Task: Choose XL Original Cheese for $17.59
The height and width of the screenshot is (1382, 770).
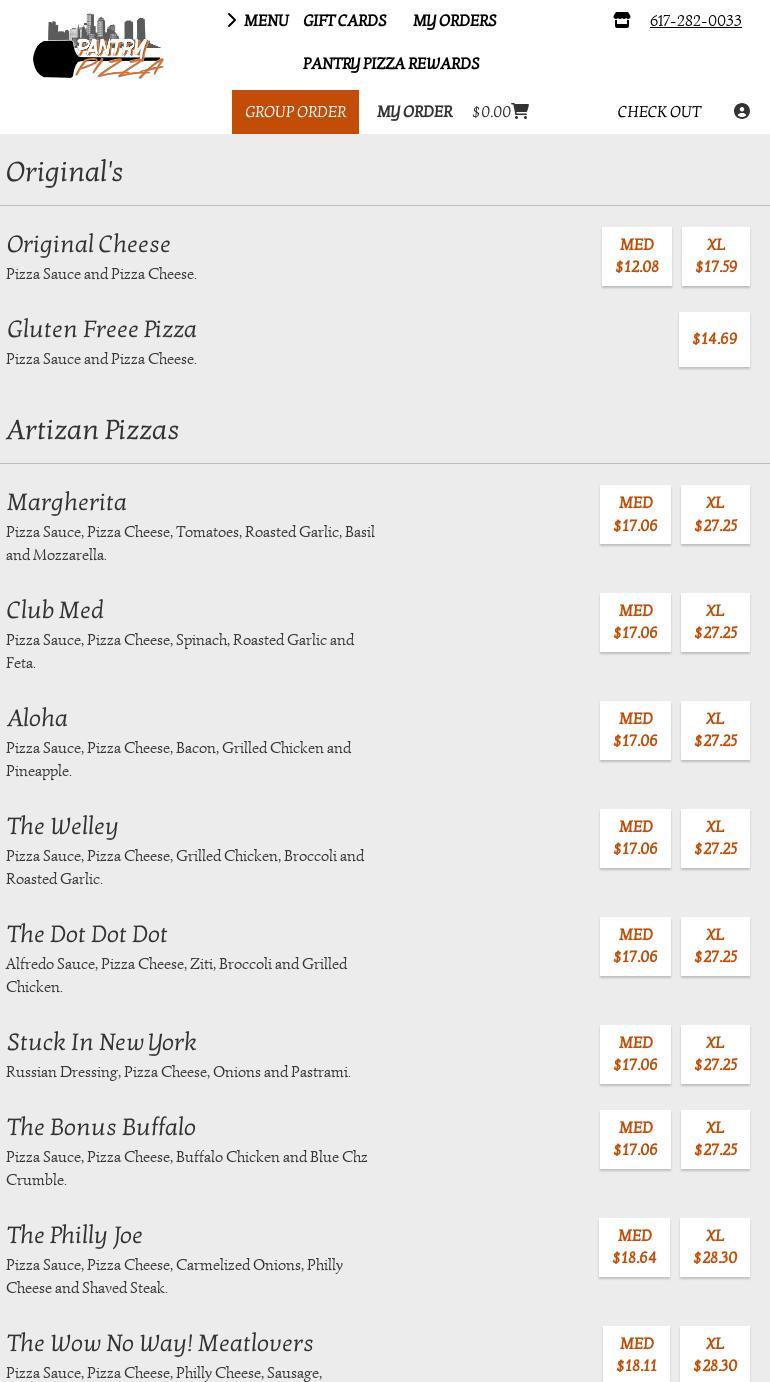Action: pos(716,256)
